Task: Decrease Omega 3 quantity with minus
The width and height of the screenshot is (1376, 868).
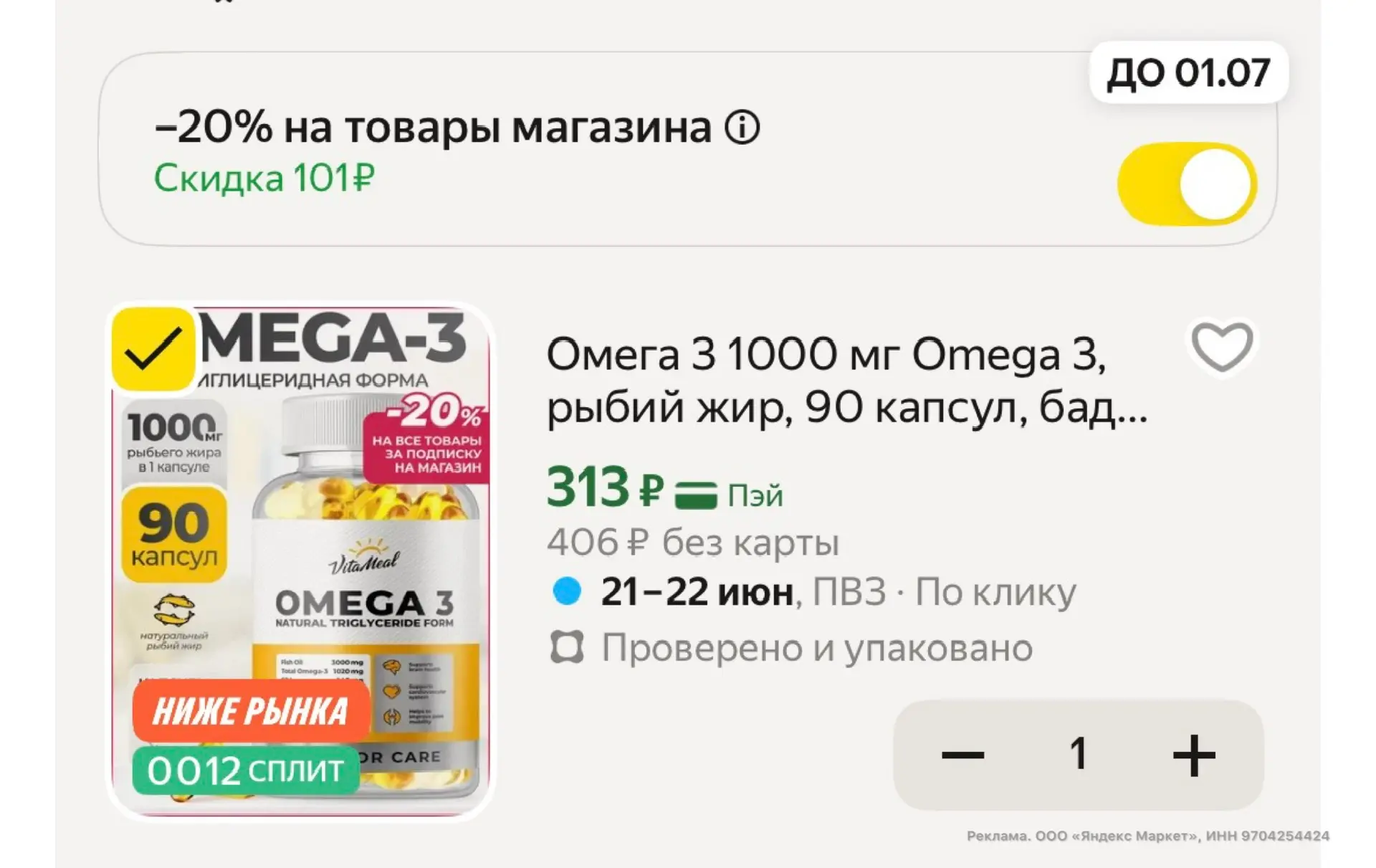Action: [x=962, y=755]
